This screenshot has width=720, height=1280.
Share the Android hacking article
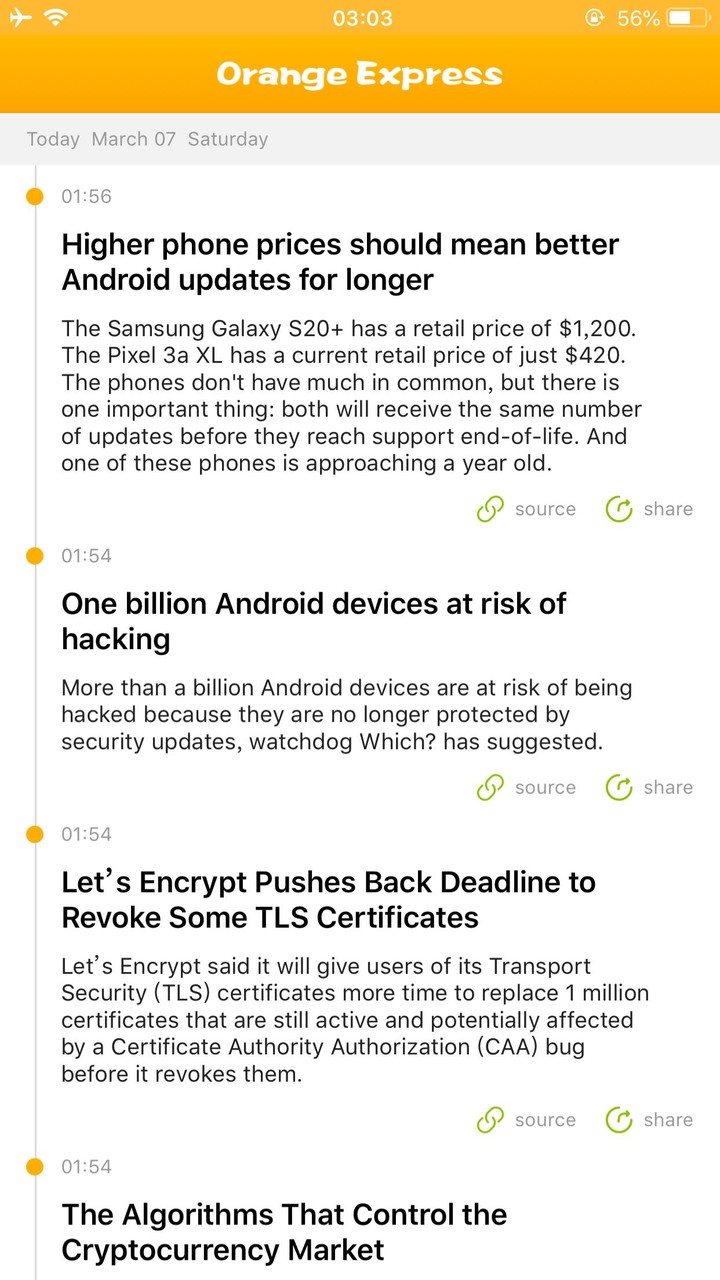tap(618, 787)
